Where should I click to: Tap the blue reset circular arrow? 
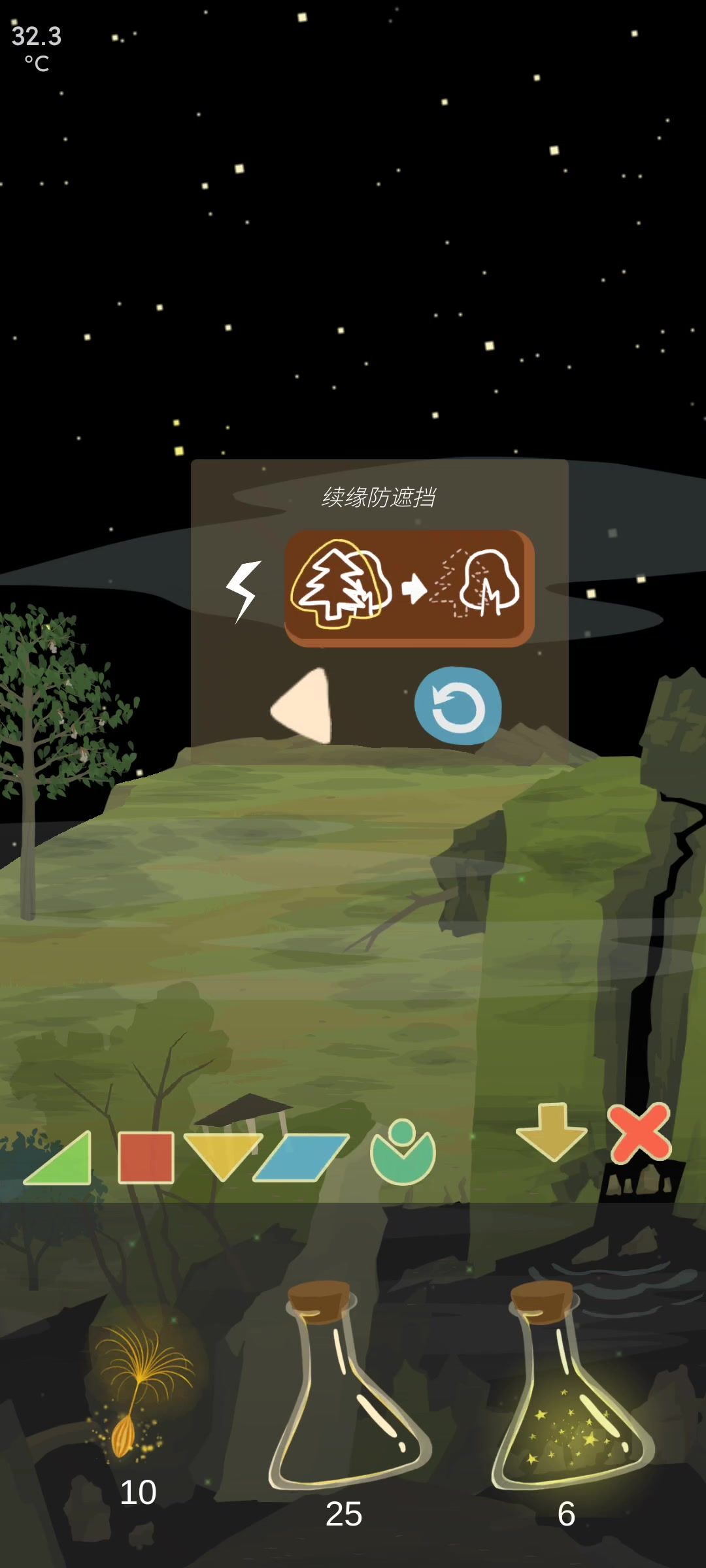[458, 706]
